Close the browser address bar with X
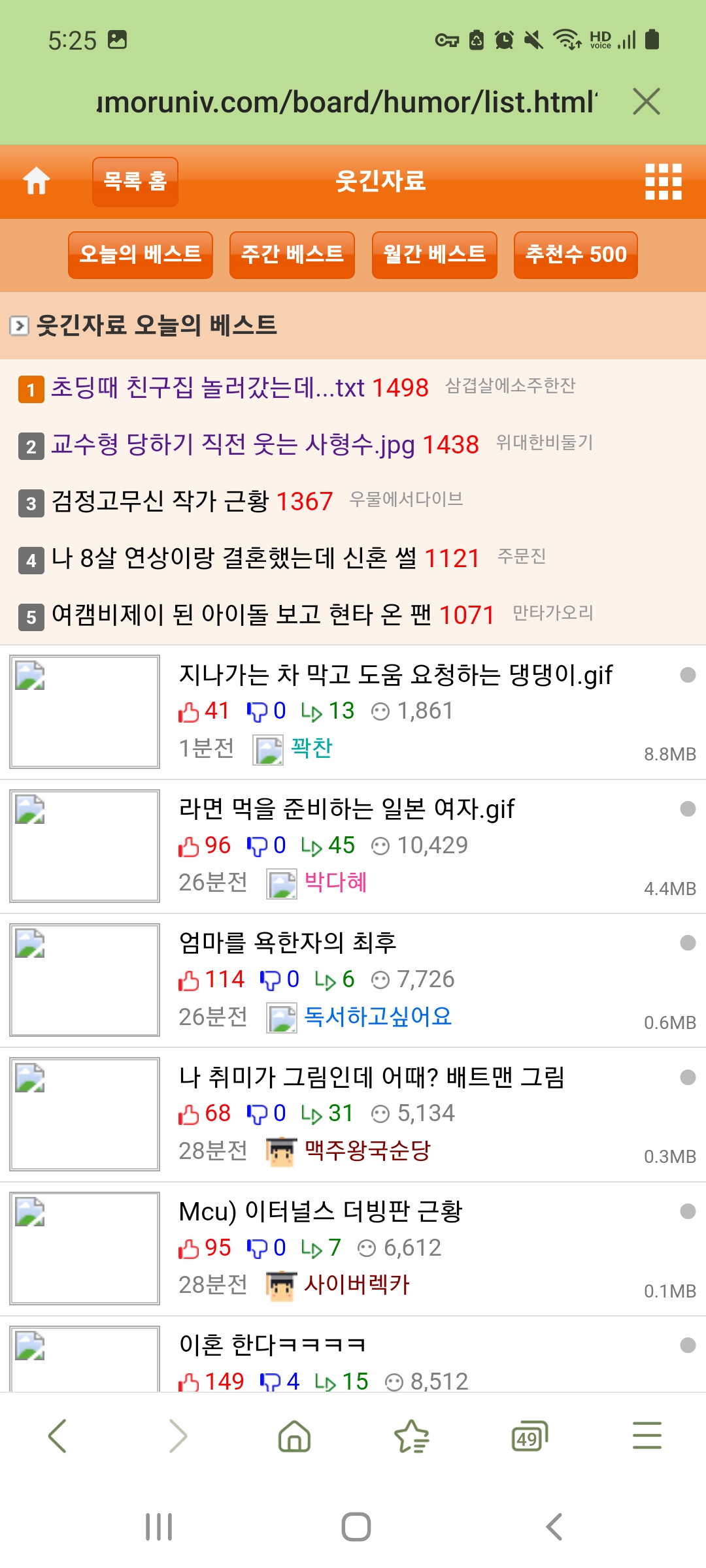The image size is (706, 1568). click(x=647, y=102)
